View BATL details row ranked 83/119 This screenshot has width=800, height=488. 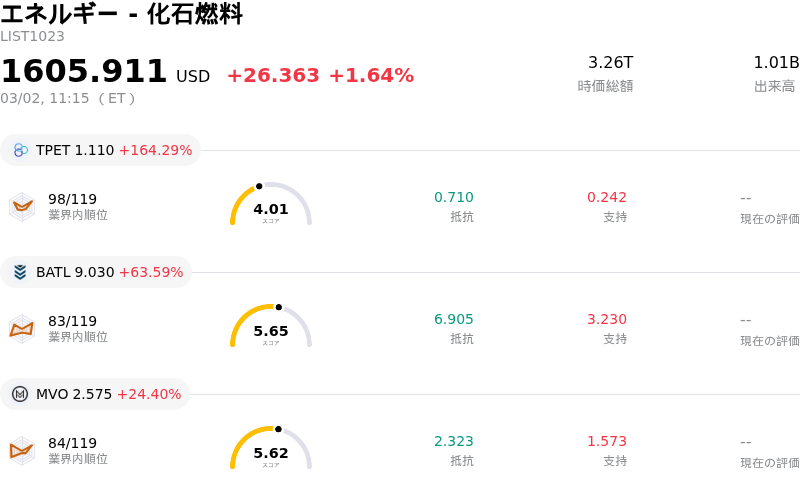coord(400,327)
